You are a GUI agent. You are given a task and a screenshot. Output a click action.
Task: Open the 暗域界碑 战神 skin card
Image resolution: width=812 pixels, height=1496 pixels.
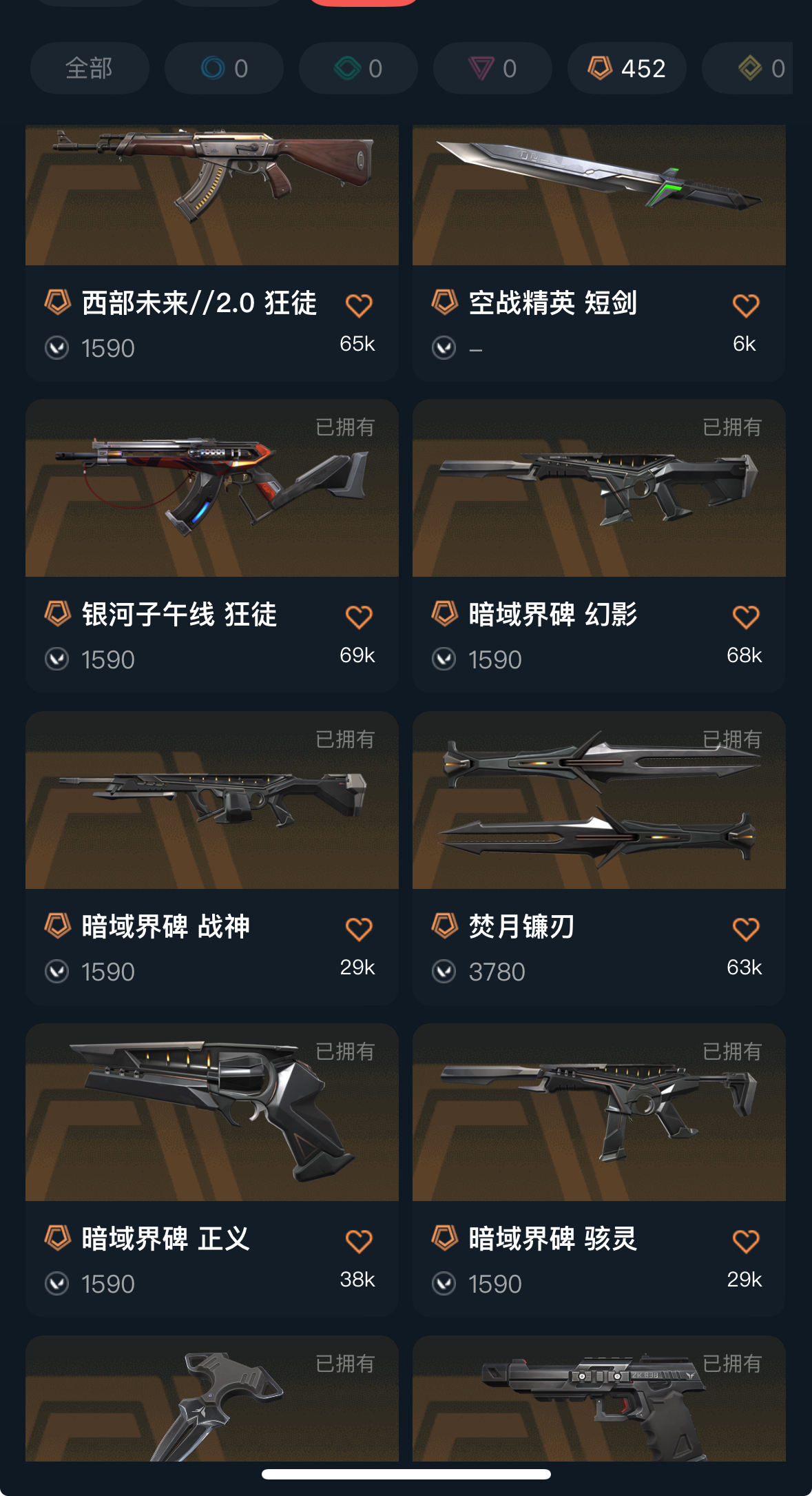tap(212, 859)
